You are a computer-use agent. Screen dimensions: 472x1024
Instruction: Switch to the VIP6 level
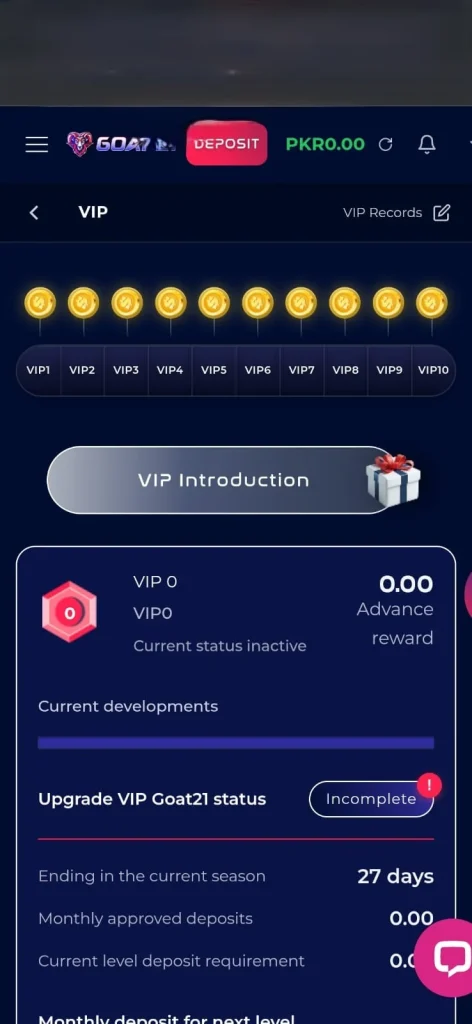tap(258, 370)
